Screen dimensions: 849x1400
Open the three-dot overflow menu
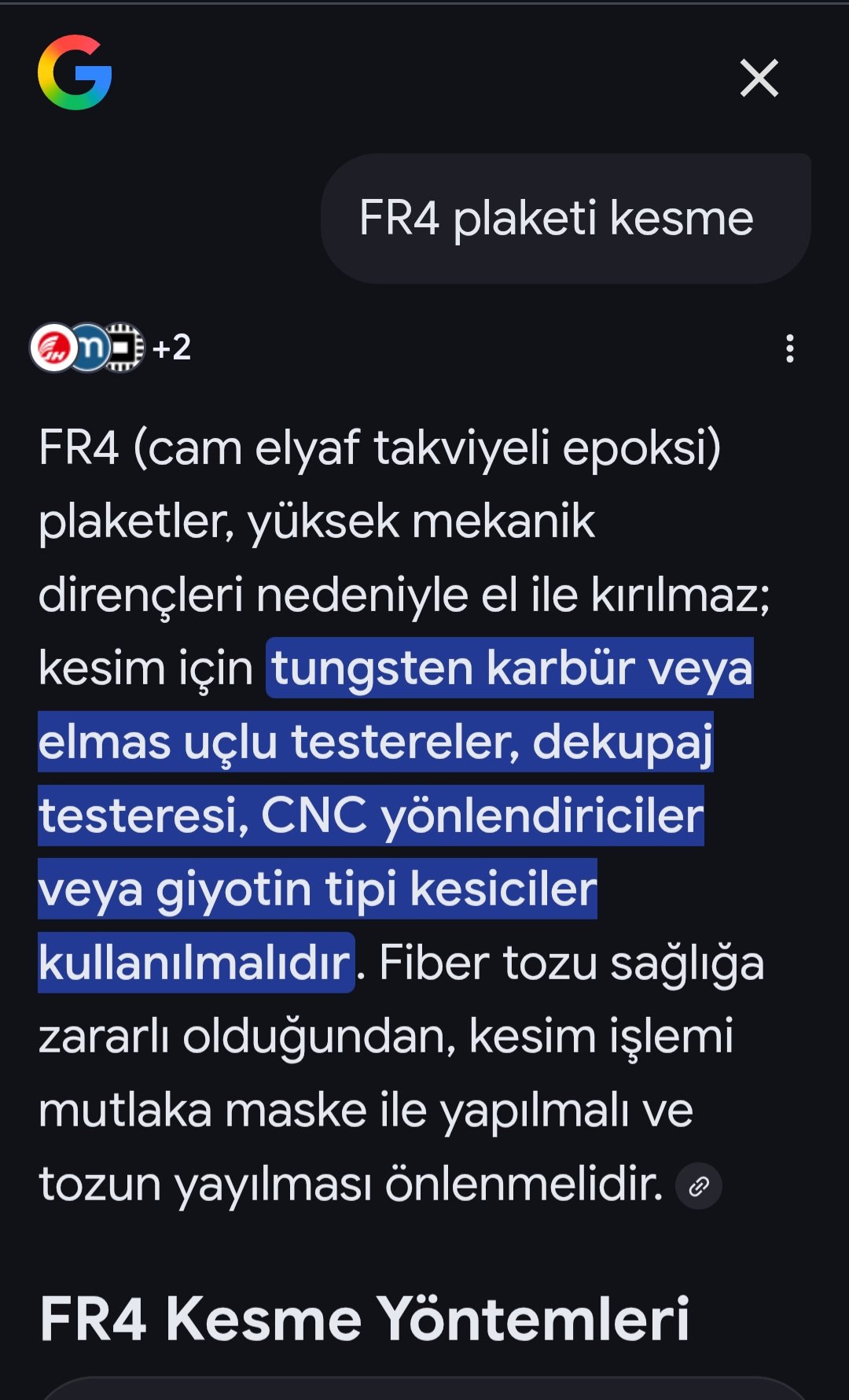pos(789,348)
